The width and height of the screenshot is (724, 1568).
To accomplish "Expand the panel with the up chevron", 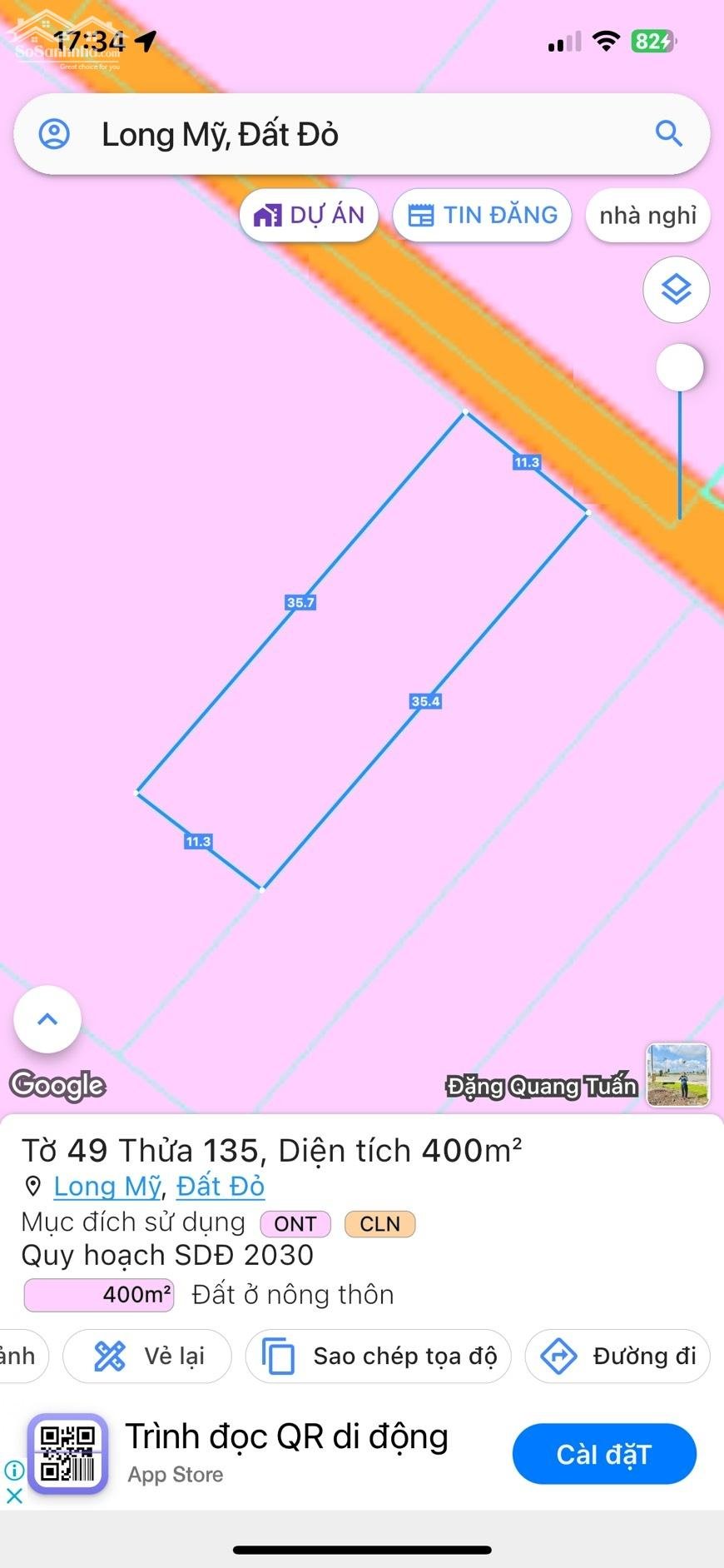I will click(x=47, y=1019).
